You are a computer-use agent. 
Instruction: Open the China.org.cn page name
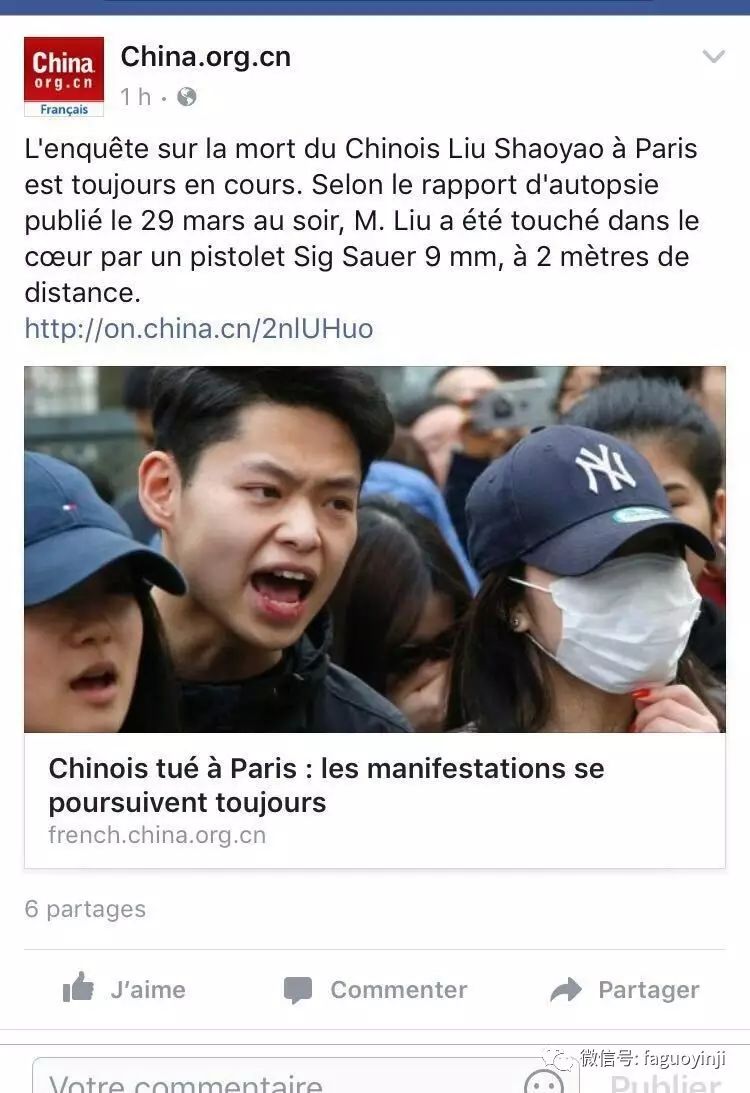206,57
